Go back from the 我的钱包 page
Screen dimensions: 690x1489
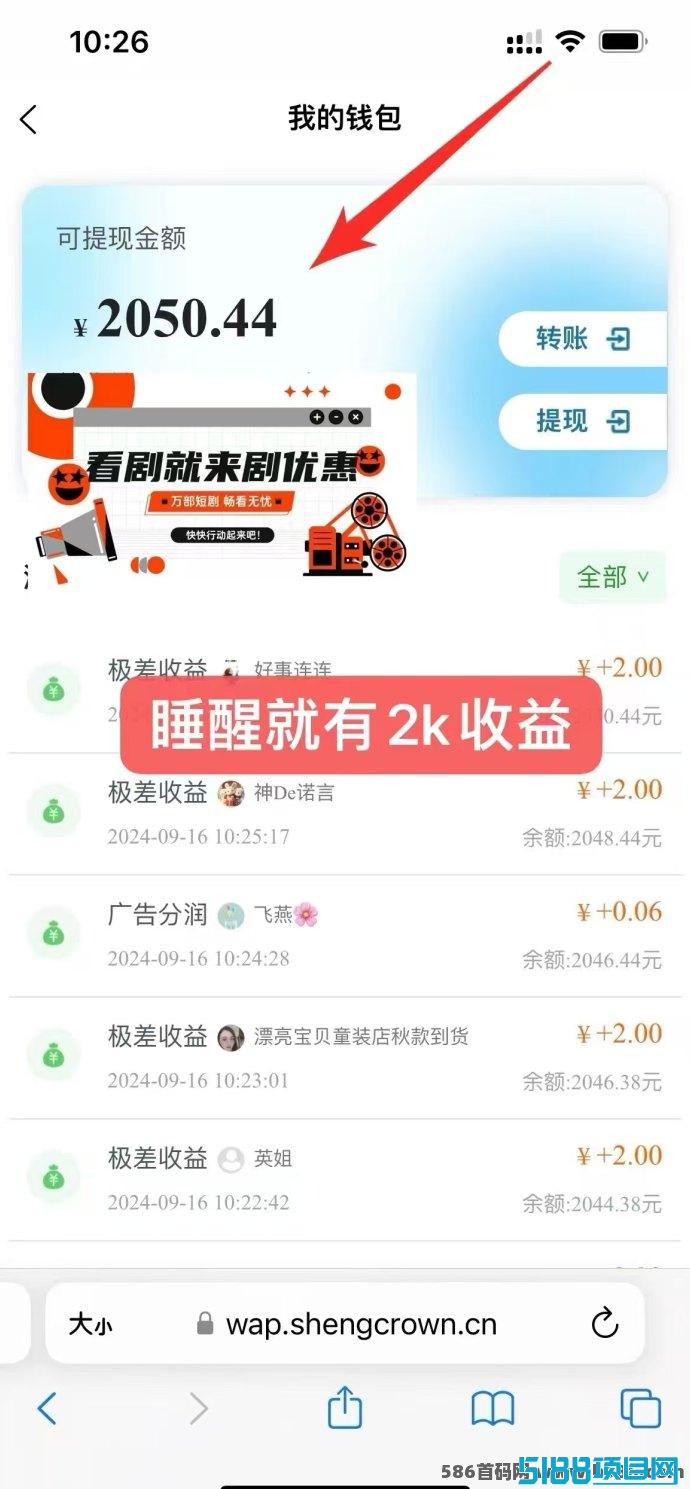tap(28, 120)
